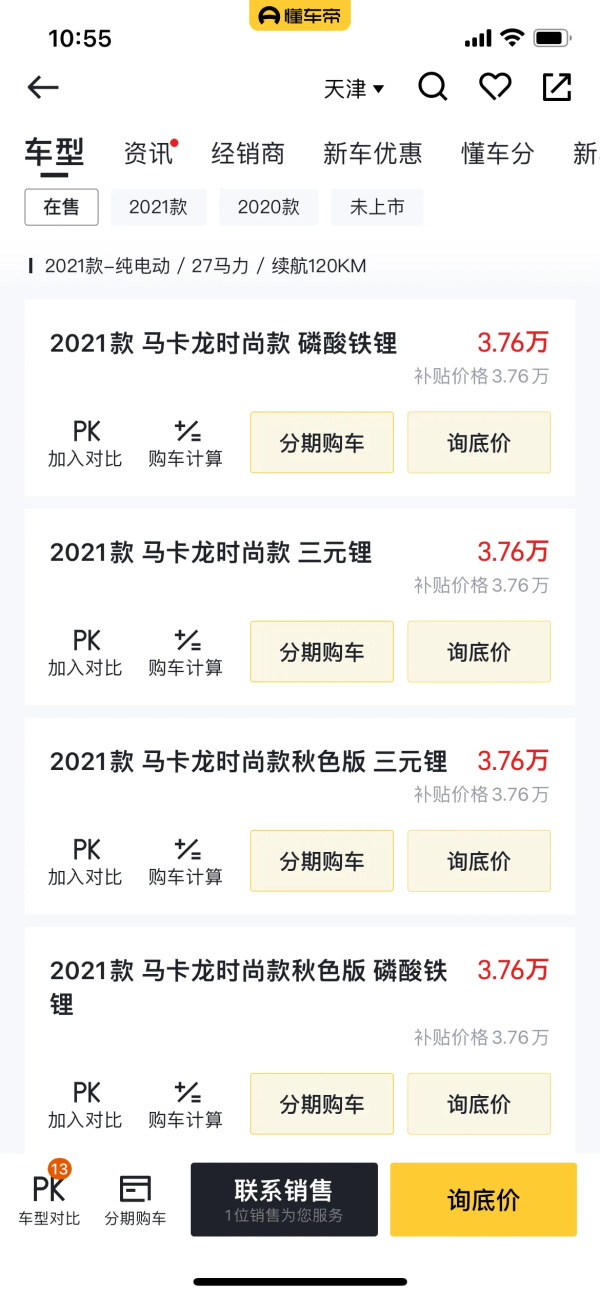Go back using the top-left arrow
Image resolution: width=600 pixels, height=1298 pixels.
(x=43, y=88)
